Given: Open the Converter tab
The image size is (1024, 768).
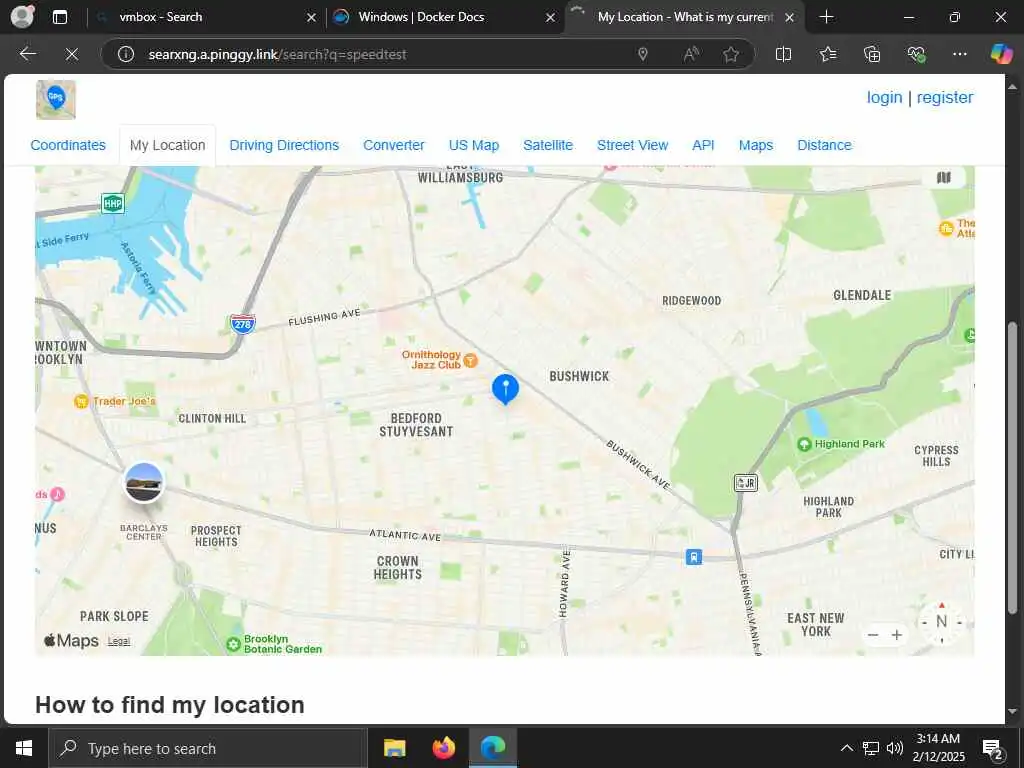Looking at the screenshot, I should [393, 145].
